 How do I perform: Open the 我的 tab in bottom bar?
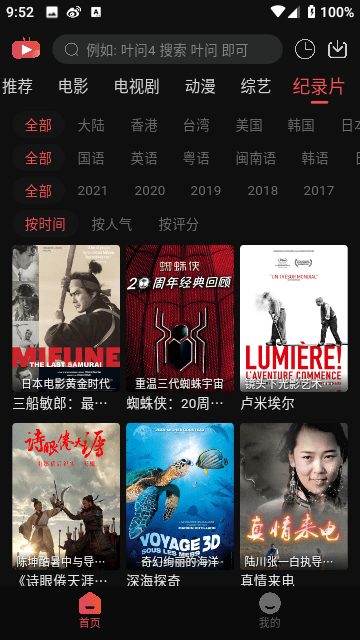[270, 611]
